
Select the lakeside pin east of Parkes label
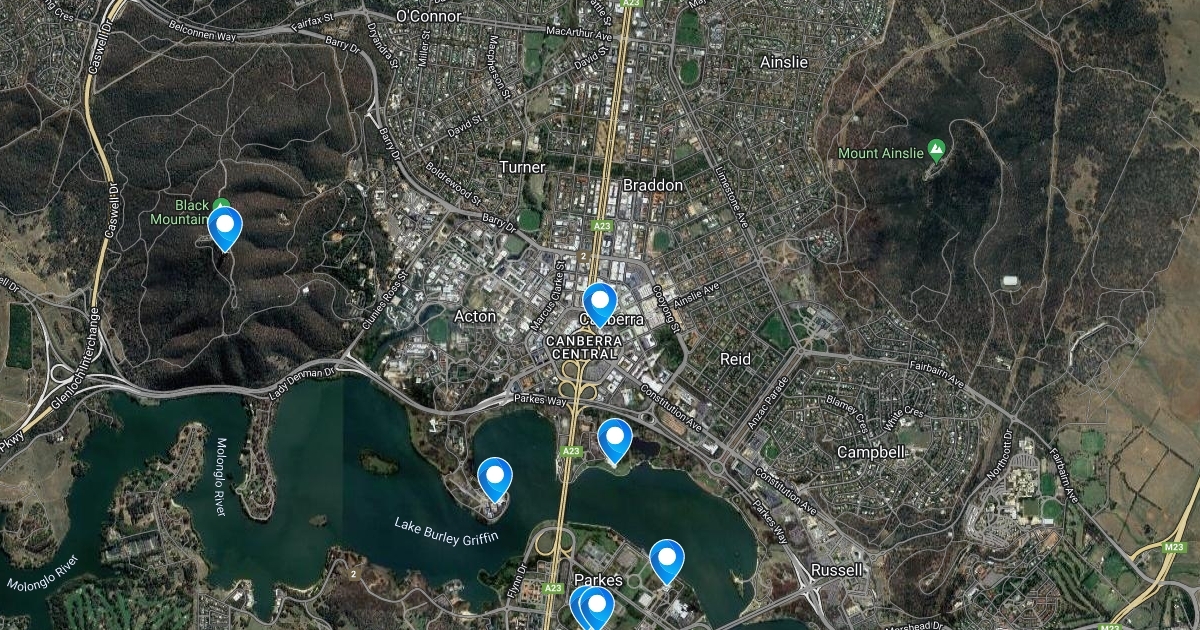(x=667, y=561)
